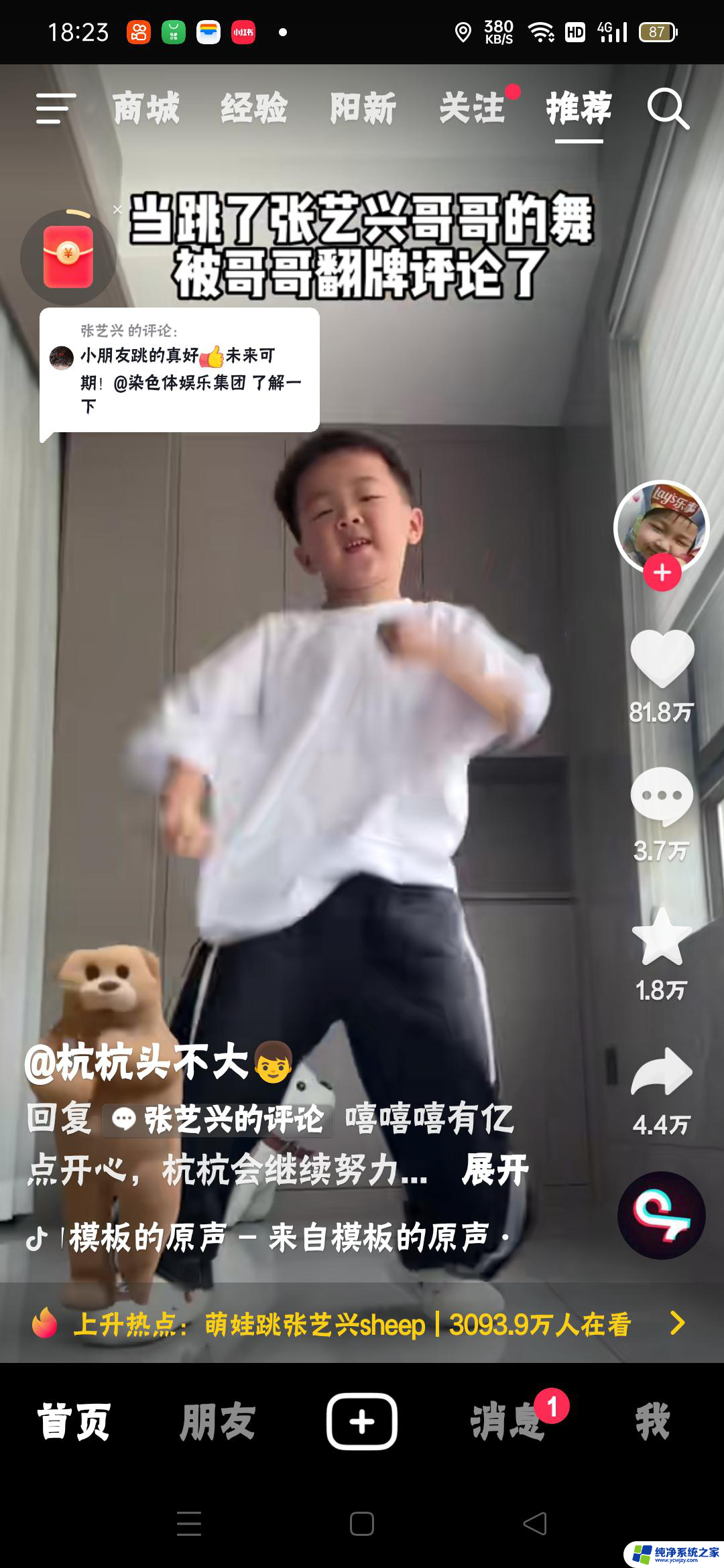
Task: Open the search icon
Action: click(668, 109)
